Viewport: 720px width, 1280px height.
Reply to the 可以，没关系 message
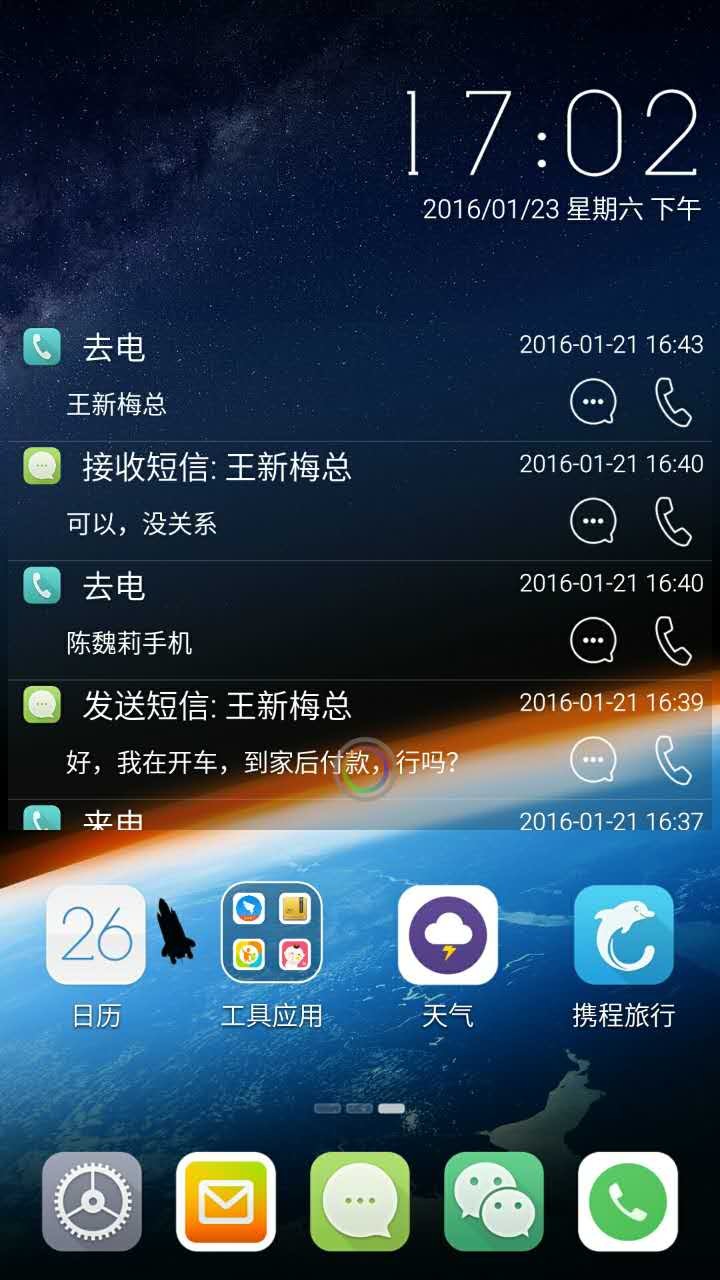[593, 522]
